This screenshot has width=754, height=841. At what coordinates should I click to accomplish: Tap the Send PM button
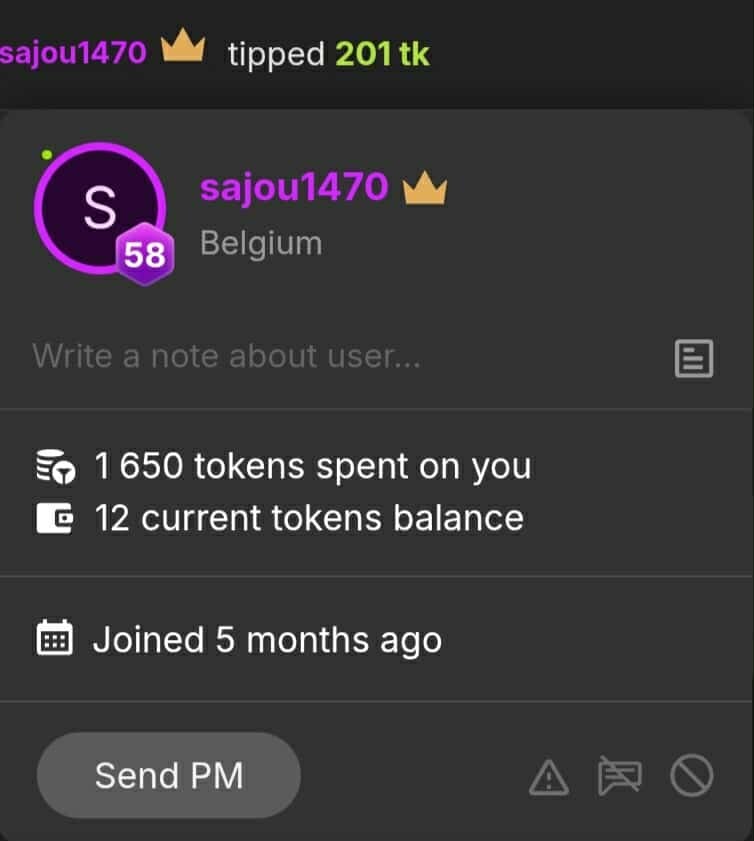[x=168, y=775]
